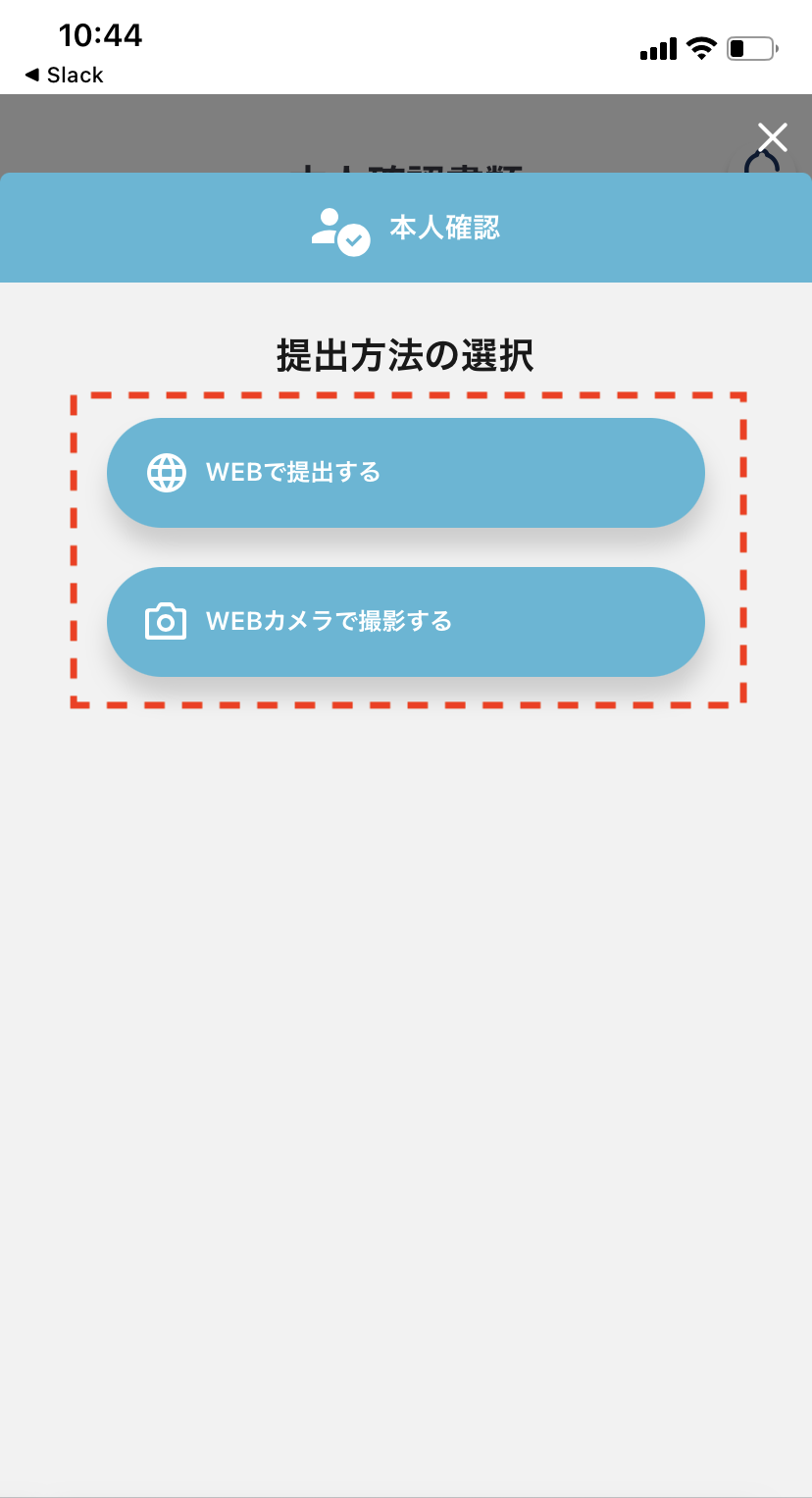Tap the Wi-Fi indicator in the status bar
Screen dimensions: 812x1498
click(x=702, y=48)
